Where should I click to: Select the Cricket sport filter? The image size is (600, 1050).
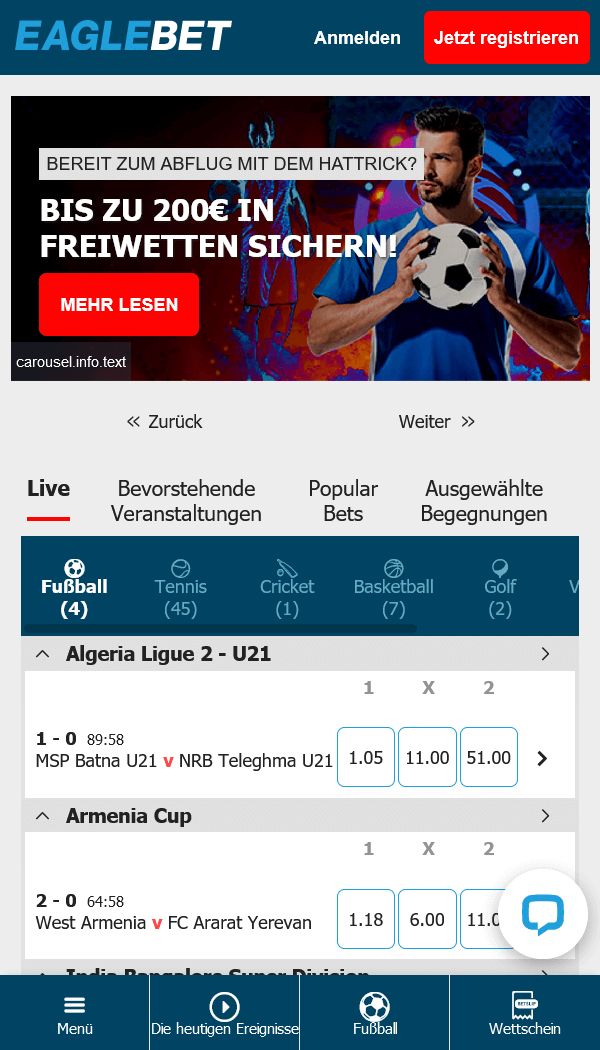[x=287, y=588]
